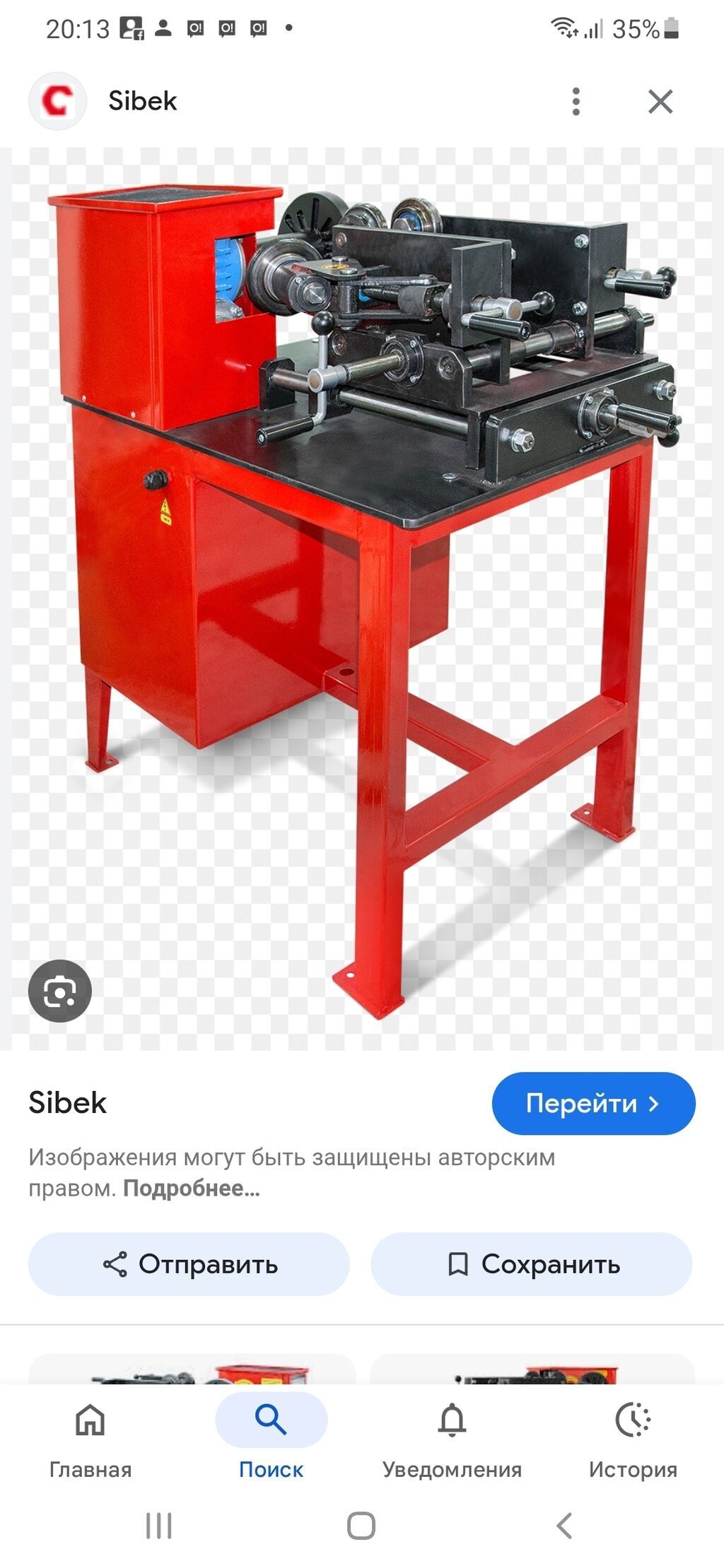This screenshot has width=724, height=1568.
Task: Close the image viewer
Action: tap(660, 102)
